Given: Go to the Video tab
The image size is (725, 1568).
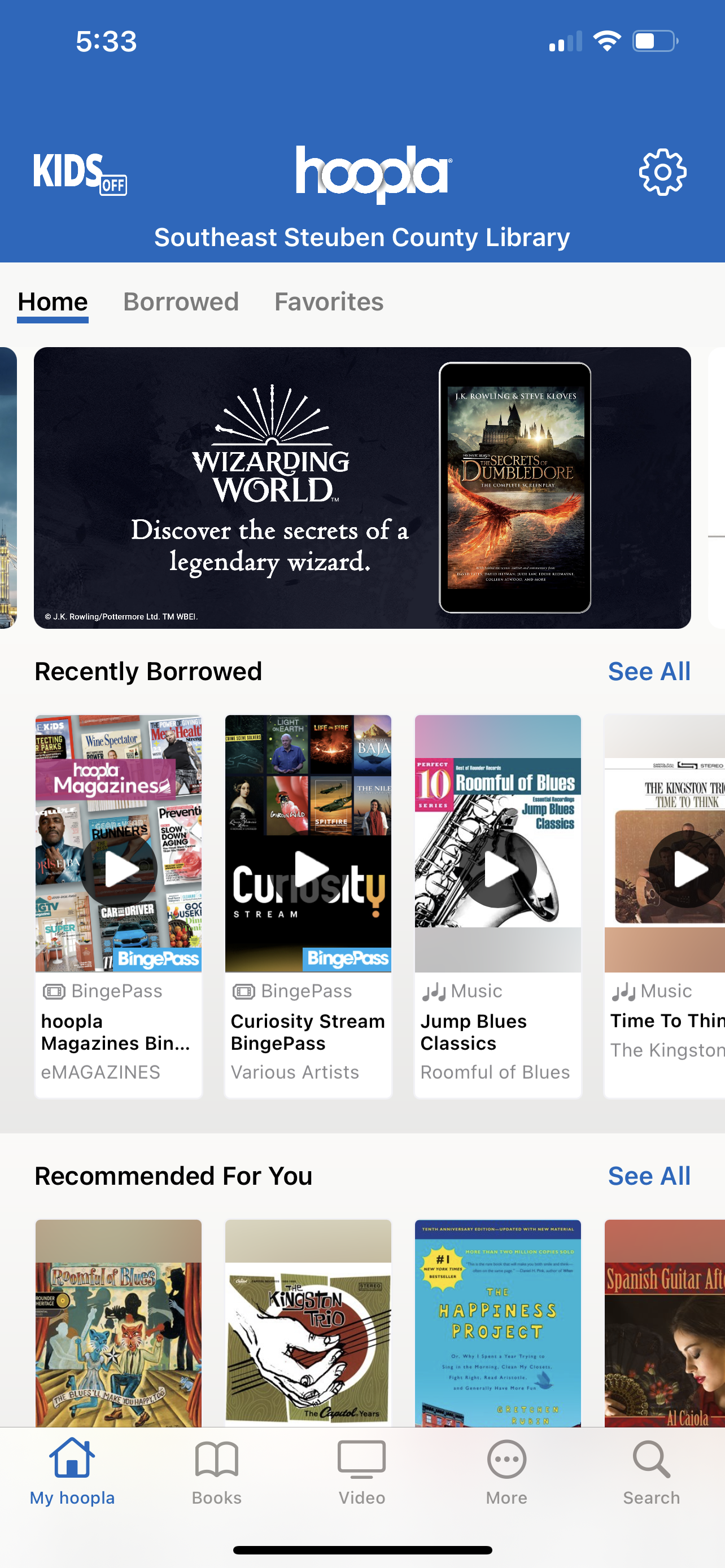Looking at the screenshot, I should (361, 1471).
